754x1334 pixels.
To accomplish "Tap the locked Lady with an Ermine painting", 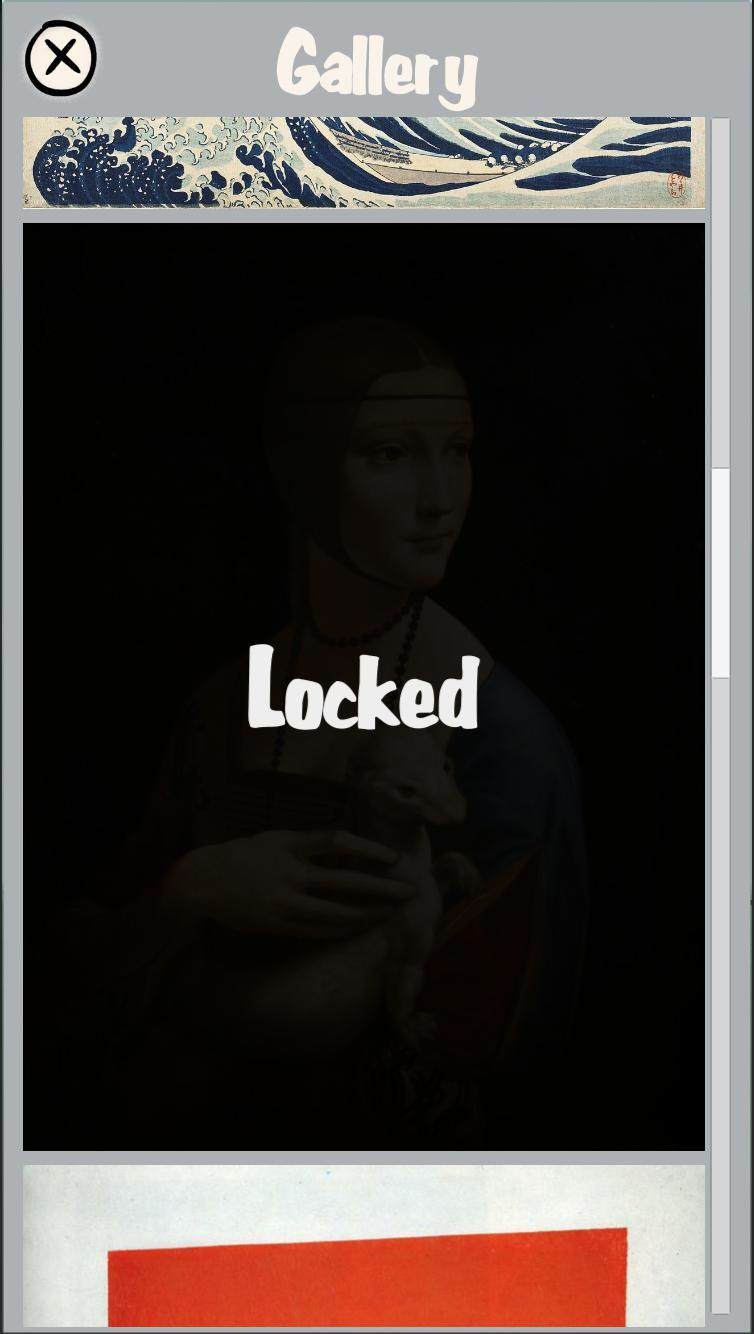I will (x=364, y=687).
